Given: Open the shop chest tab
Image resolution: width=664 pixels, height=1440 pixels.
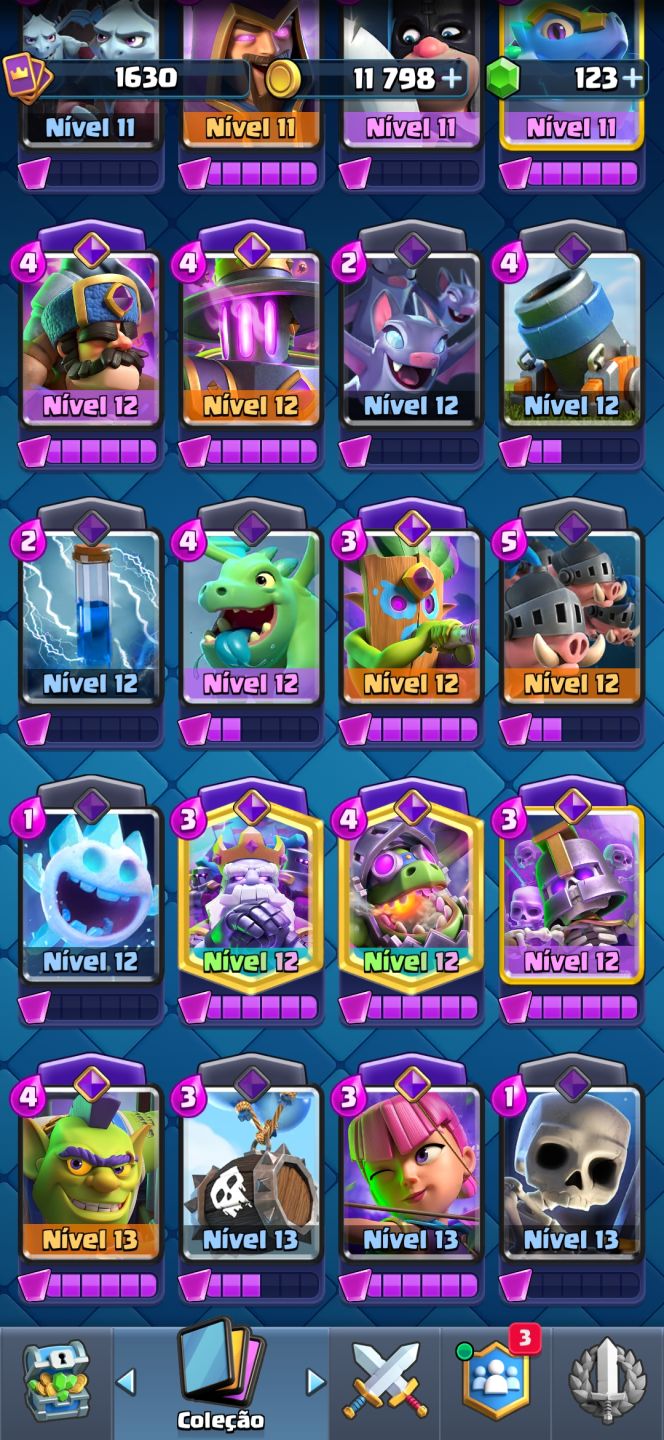Looking at the screenshot, I should coord(55,1382).
